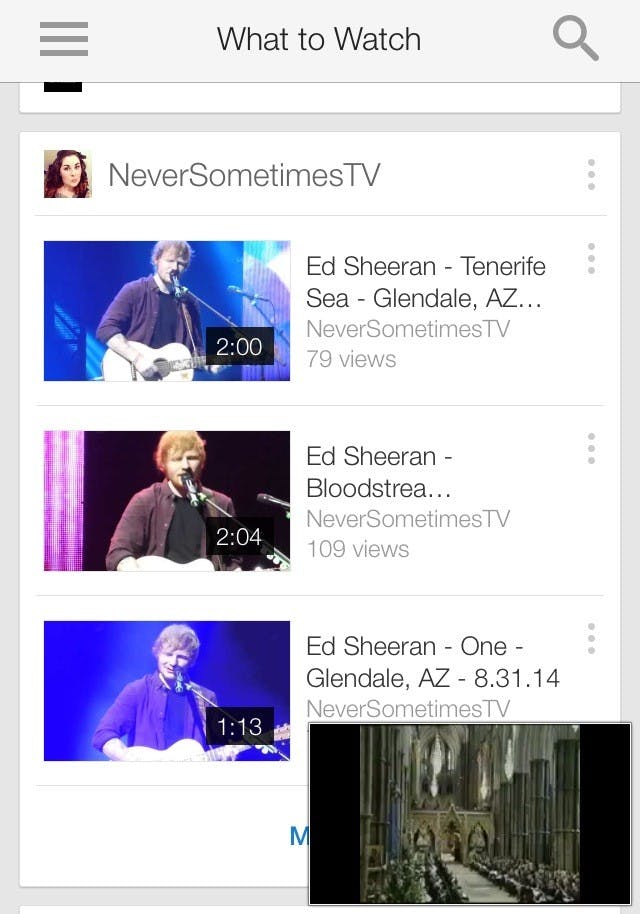Open the hamburger navigation menu
The width and height of the screenshot is (640, 914).
pos(64,39)
